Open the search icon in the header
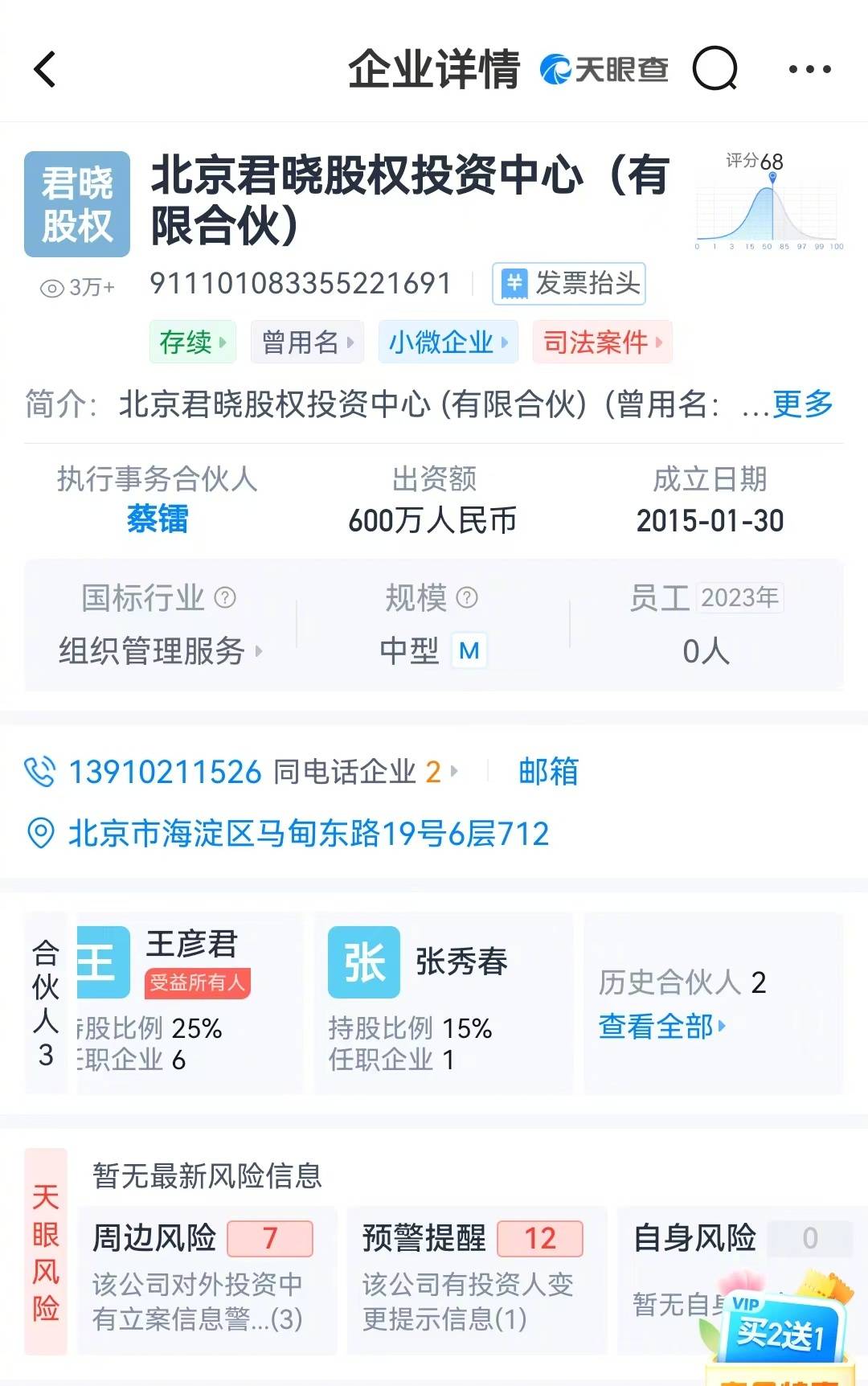 pyautogui.click(x=714, y=68)
